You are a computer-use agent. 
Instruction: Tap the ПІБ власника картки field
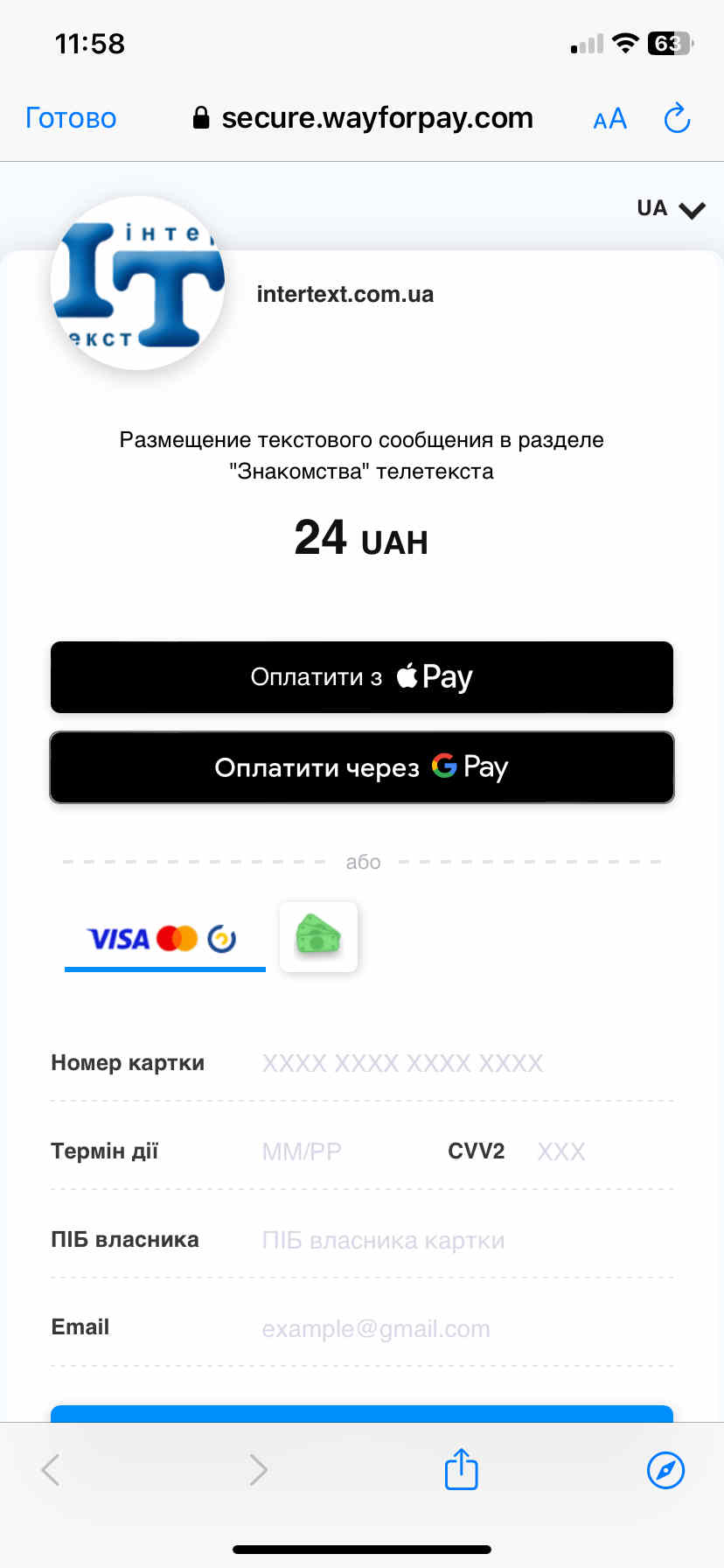click(467, 1241)
